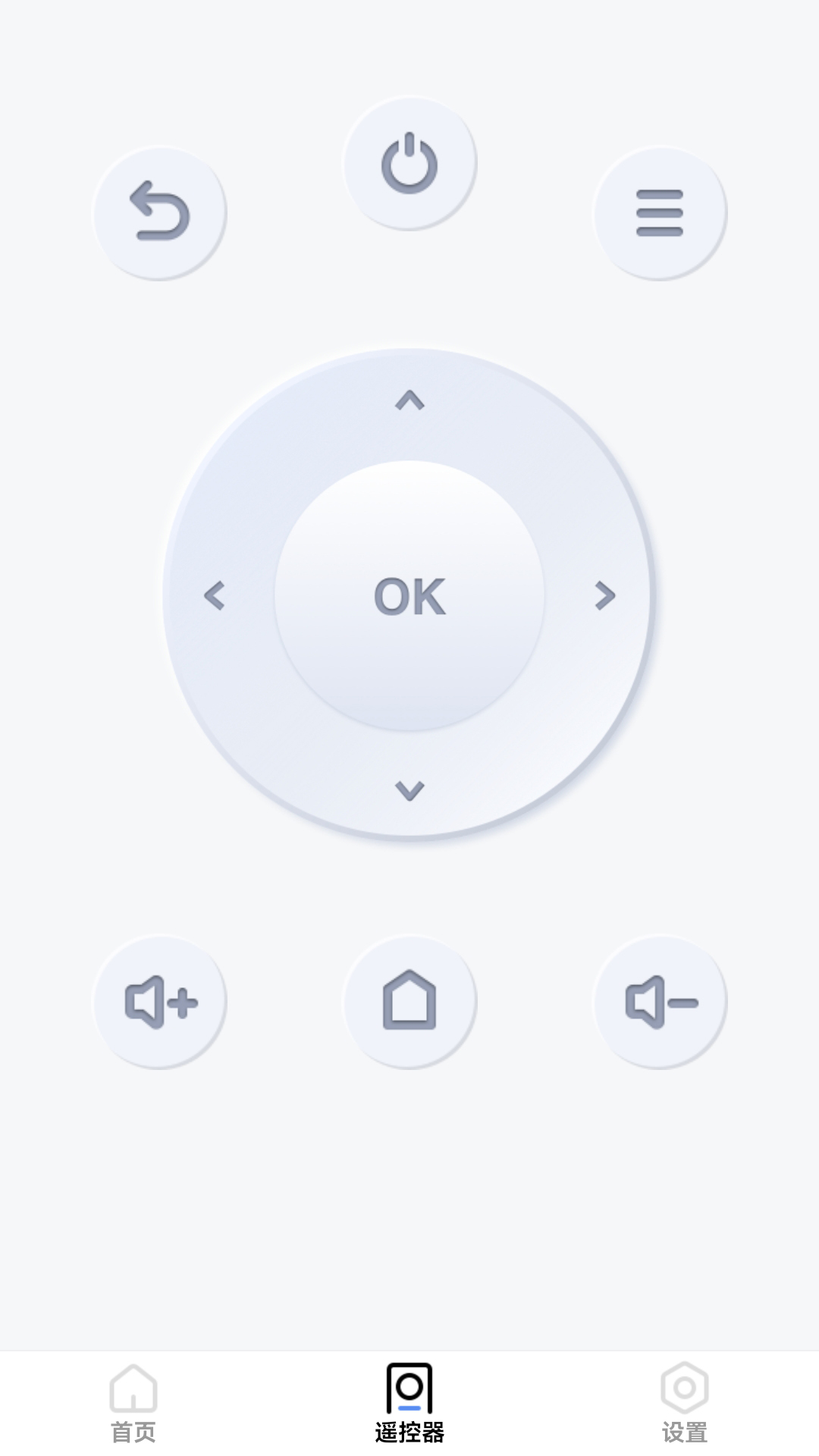Tap the left arrow on the D-pad

(215, 595)
